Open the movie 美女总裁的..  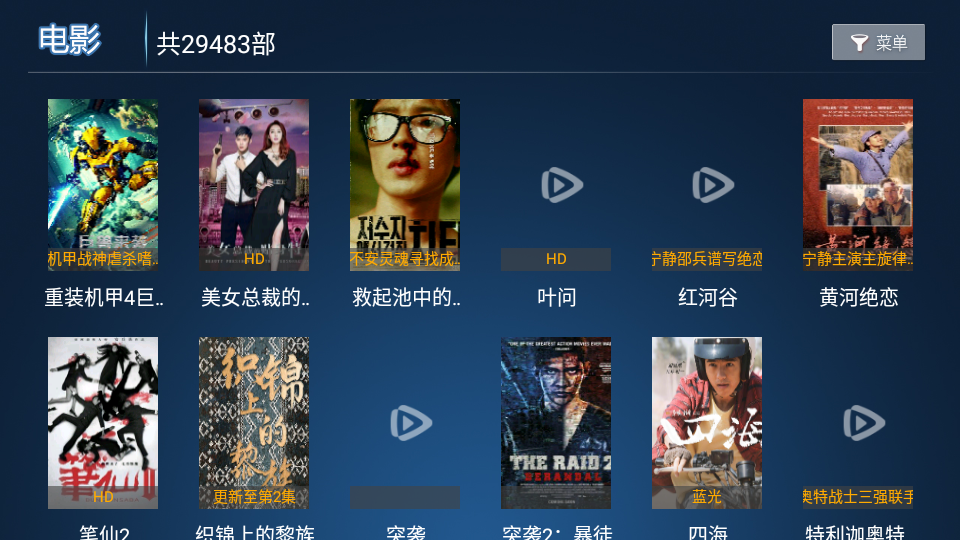tap(254, 185)
